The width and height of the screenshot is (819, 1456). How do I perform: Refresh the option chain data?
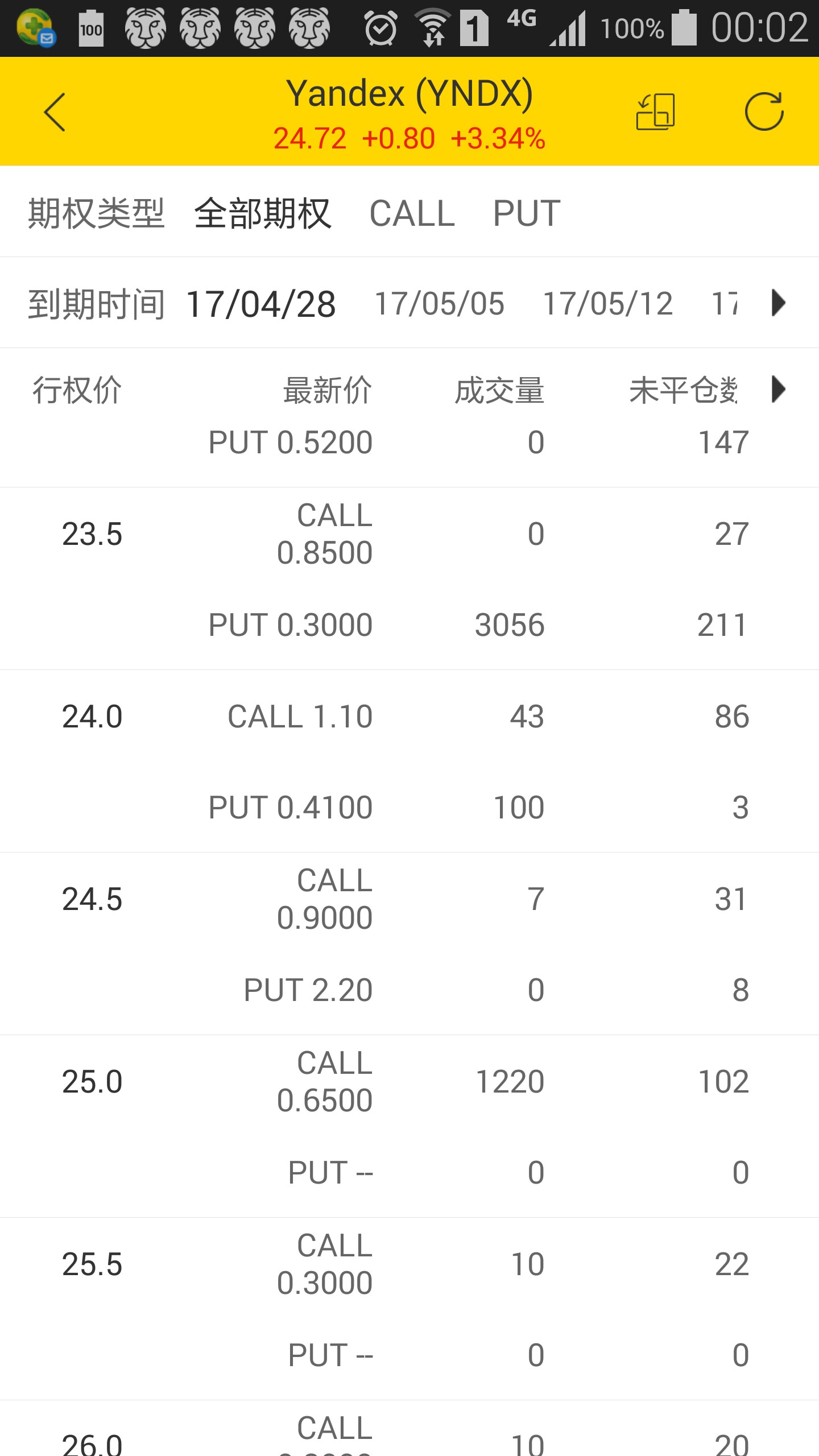tap(764, 111)
